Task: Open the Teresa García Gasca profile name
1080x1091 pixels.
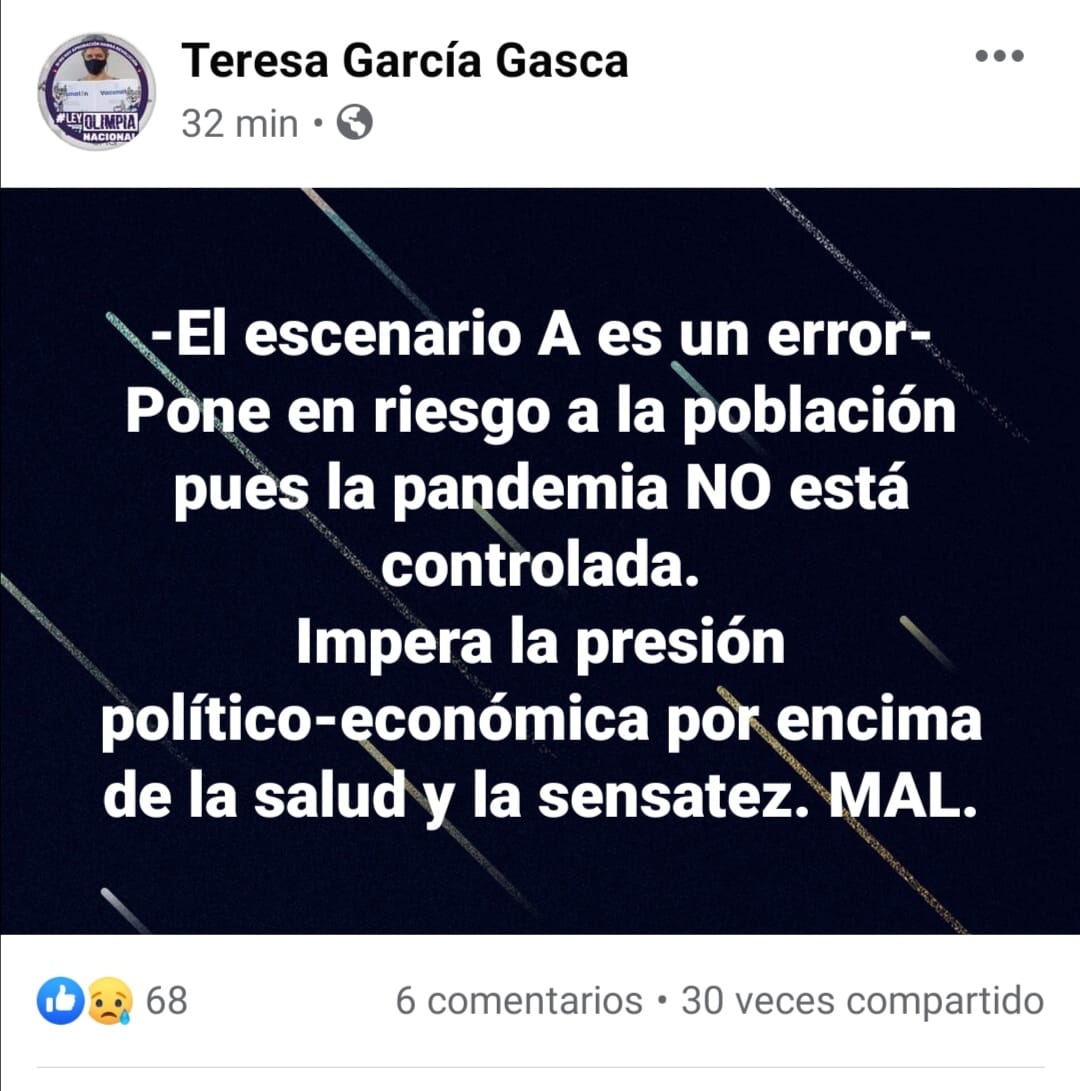Action: pyautogui.click(x=404, y=62)
